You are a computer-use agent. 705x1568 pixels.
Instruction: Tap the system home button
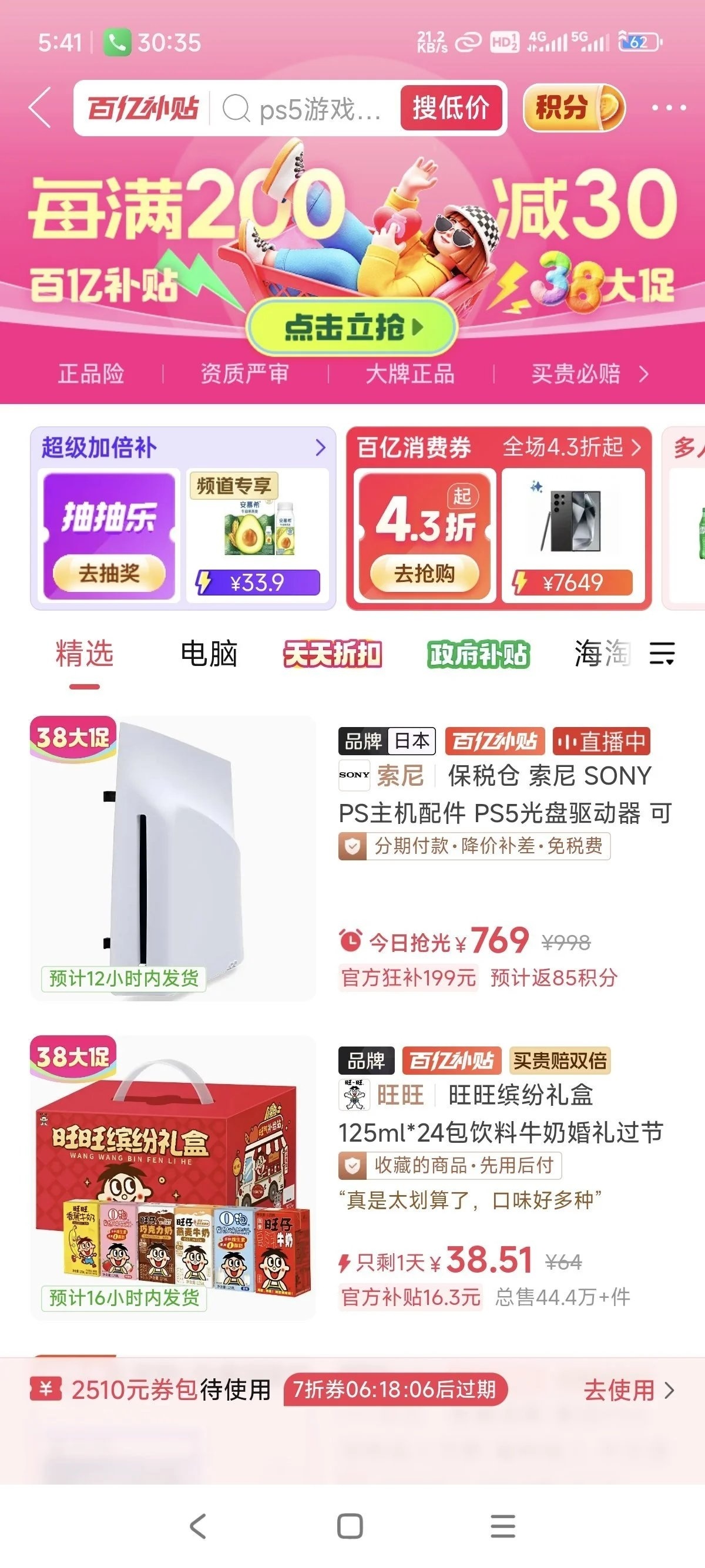pos(350,1526)
